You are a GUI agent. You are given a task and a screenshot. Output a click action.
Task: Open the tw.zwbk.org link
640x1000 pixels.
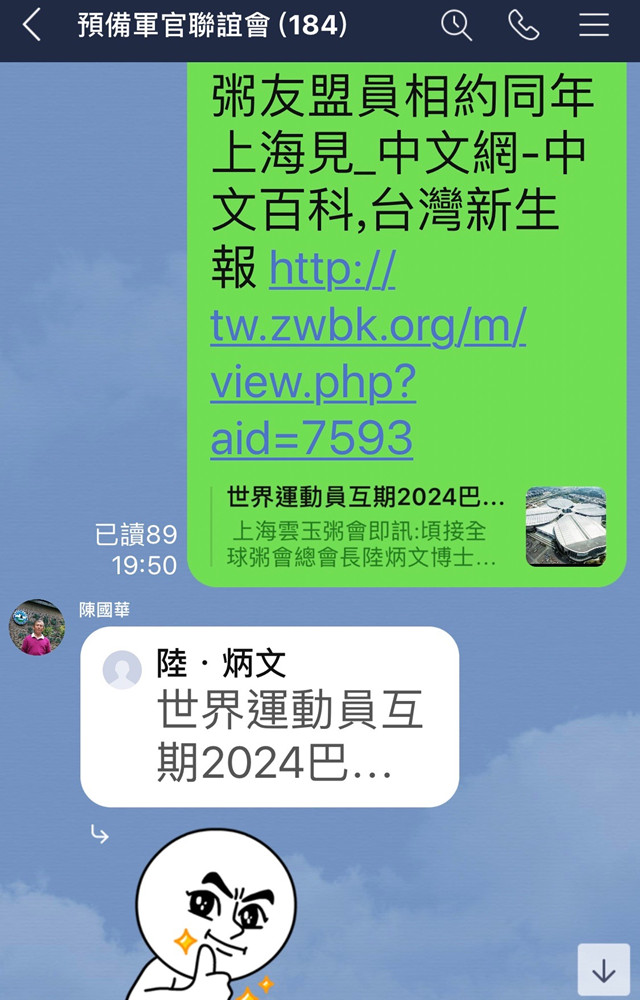[367, 325]
